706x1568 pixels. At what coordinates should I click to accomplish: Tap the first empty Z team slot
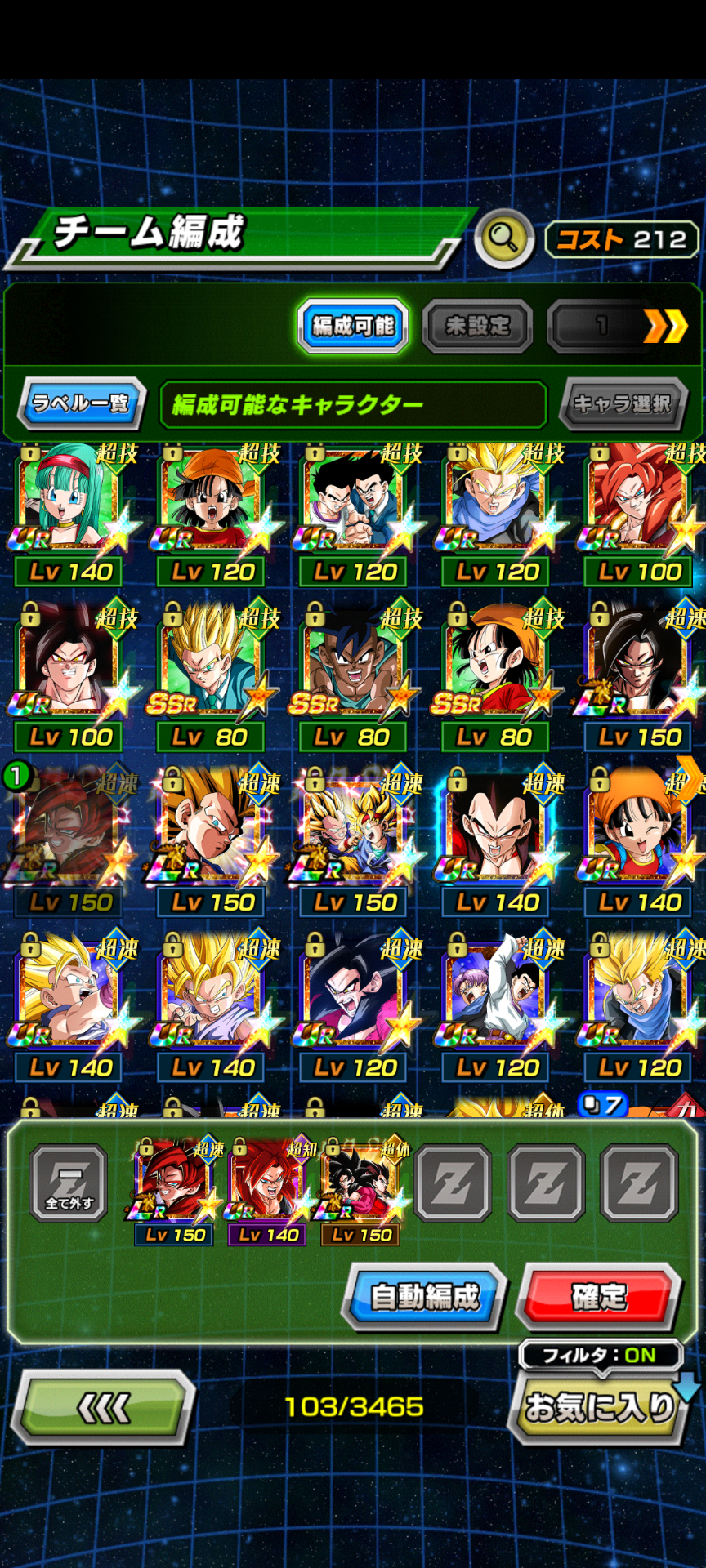pyautogui.click(x=453, y=1183)
